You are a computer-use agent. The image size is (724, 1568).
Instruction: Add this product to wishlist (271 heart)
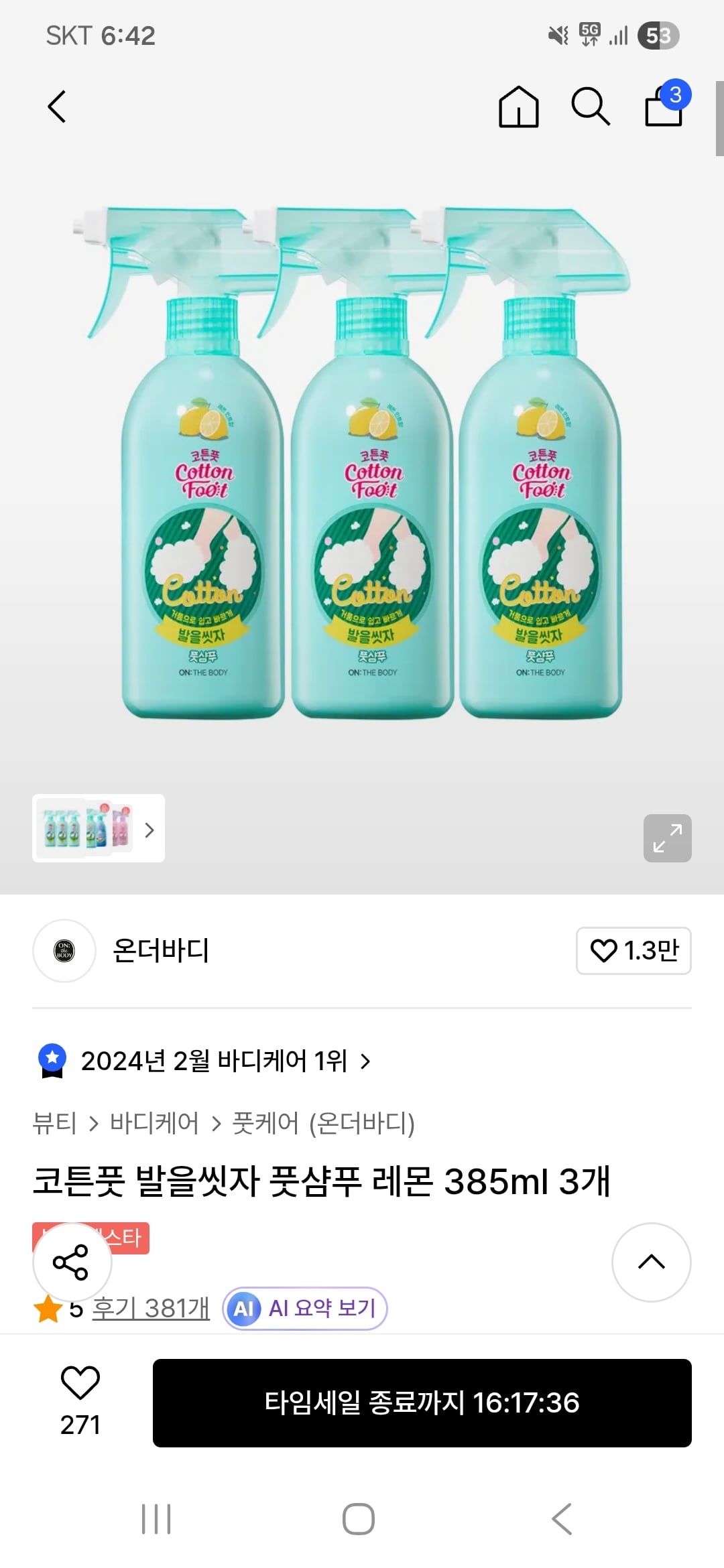tap(80, 1398)
